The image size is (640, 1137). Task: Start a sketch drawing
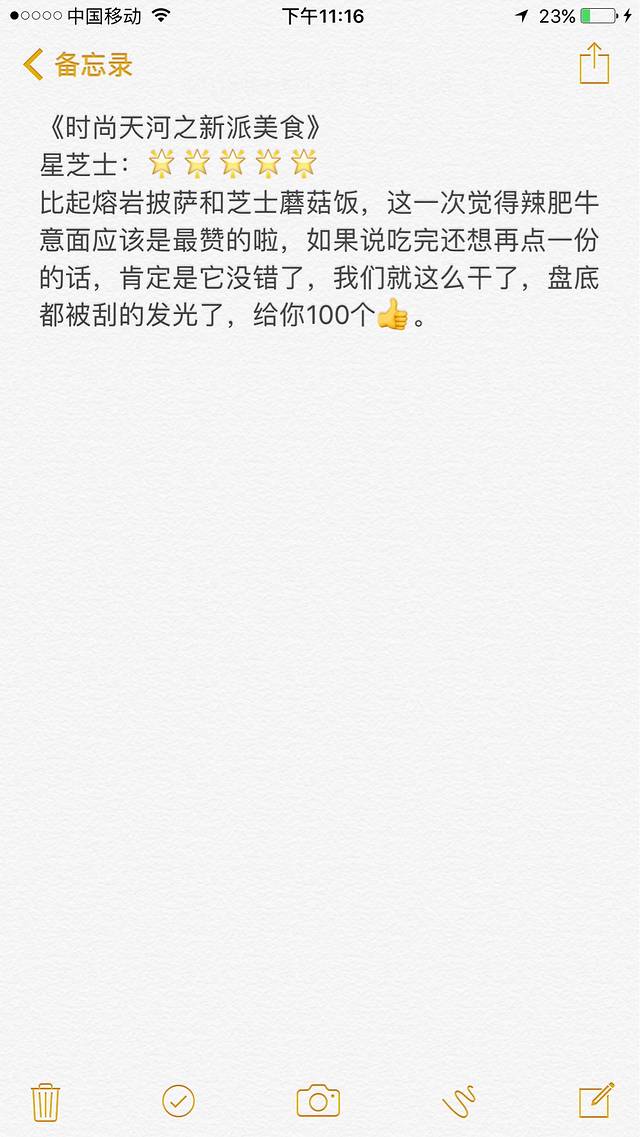[x=458, y=1101]
